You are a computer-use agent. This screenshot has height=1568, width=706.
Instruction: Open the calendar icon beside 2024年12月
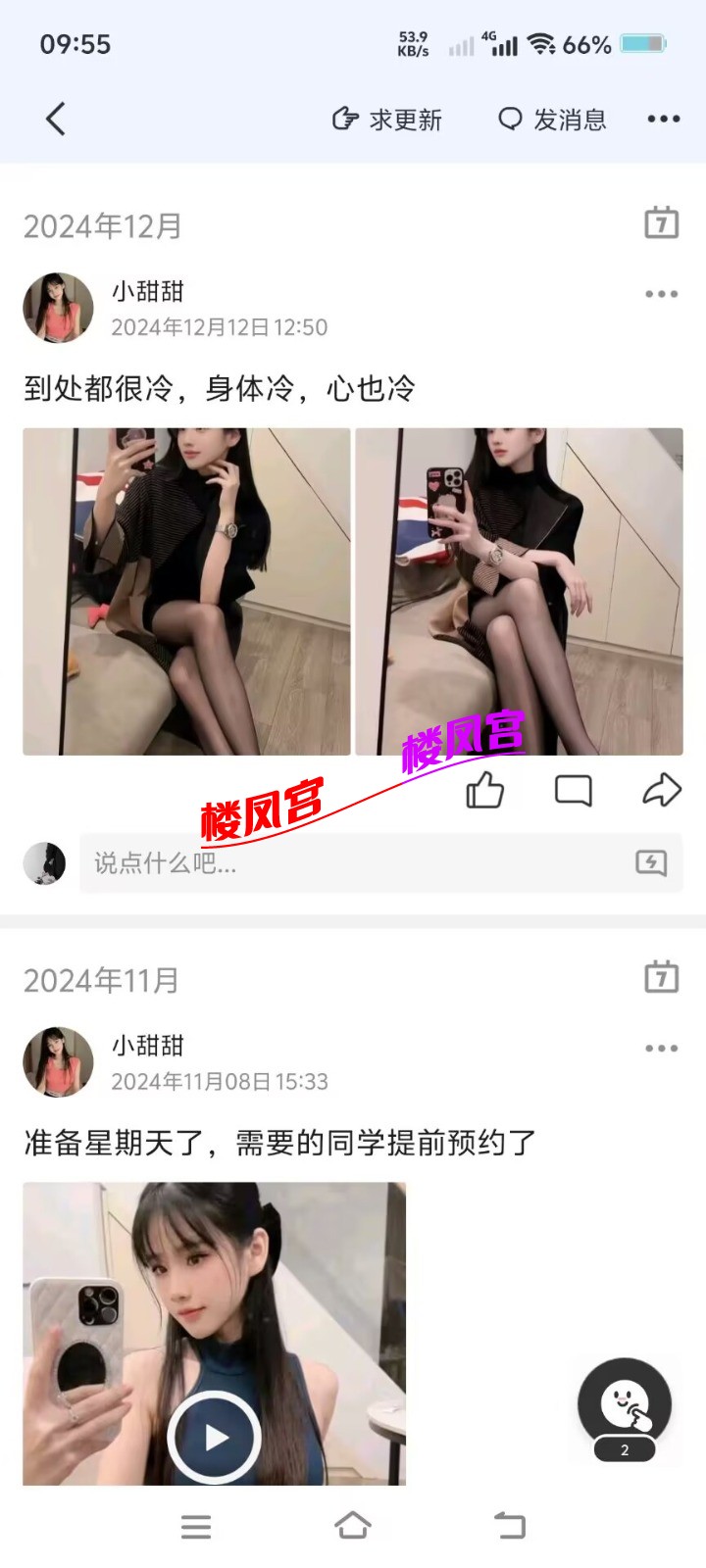pyautogui.click(x=661, y=223)
